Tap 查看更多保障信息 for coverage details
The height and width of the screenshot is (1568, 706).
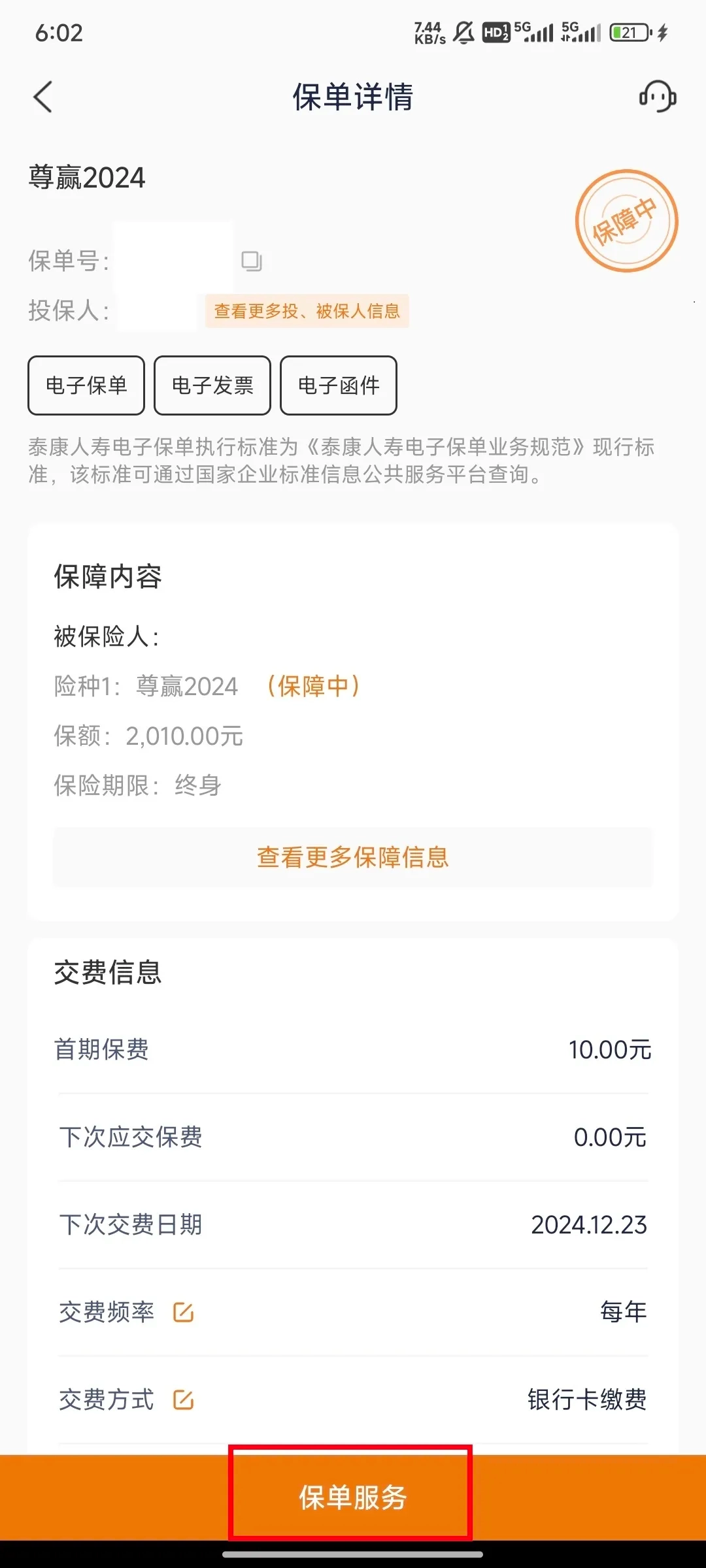pyautogui.click(x=353, y=857)
